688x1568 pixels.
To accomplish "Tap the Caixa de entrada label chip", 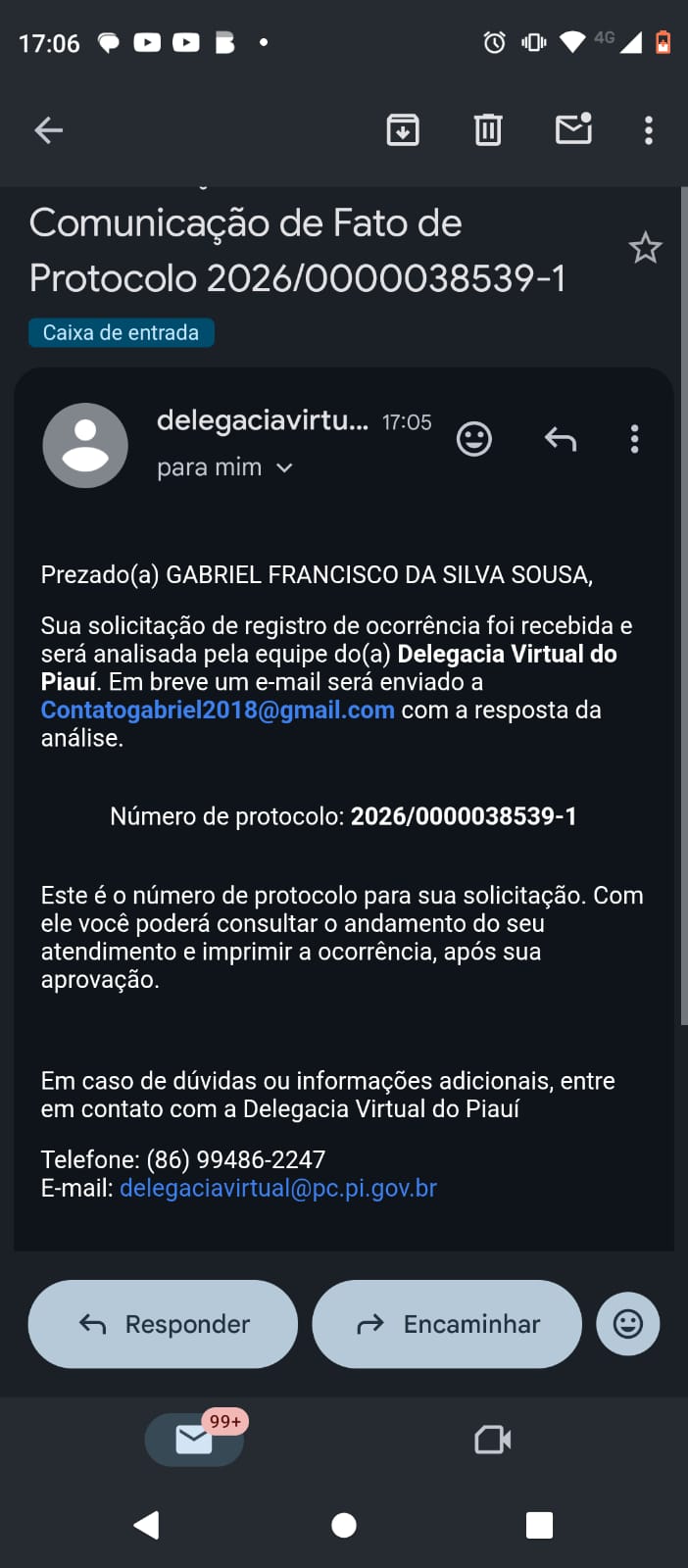I will (x=122, y=333).
